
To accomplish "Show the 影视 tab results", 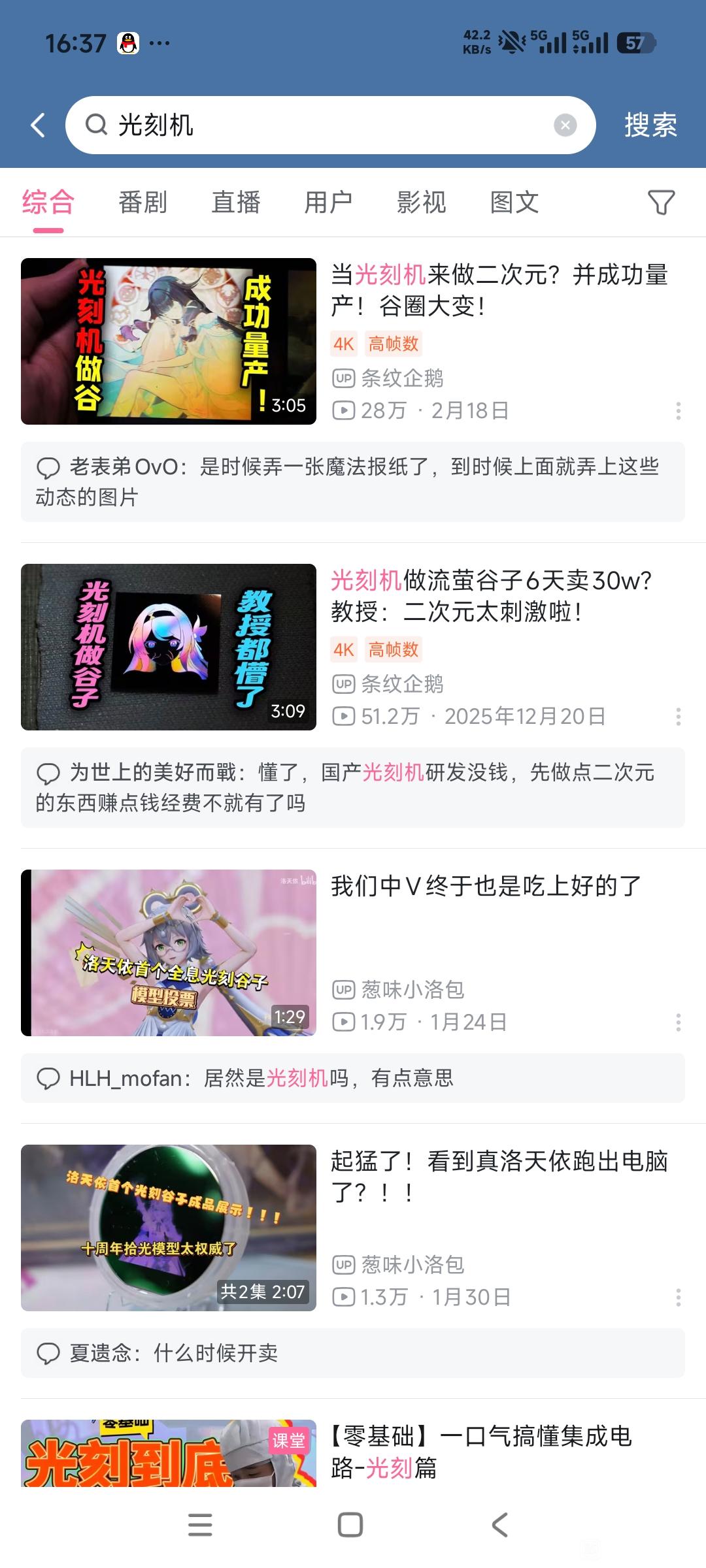I will point(422,203).
